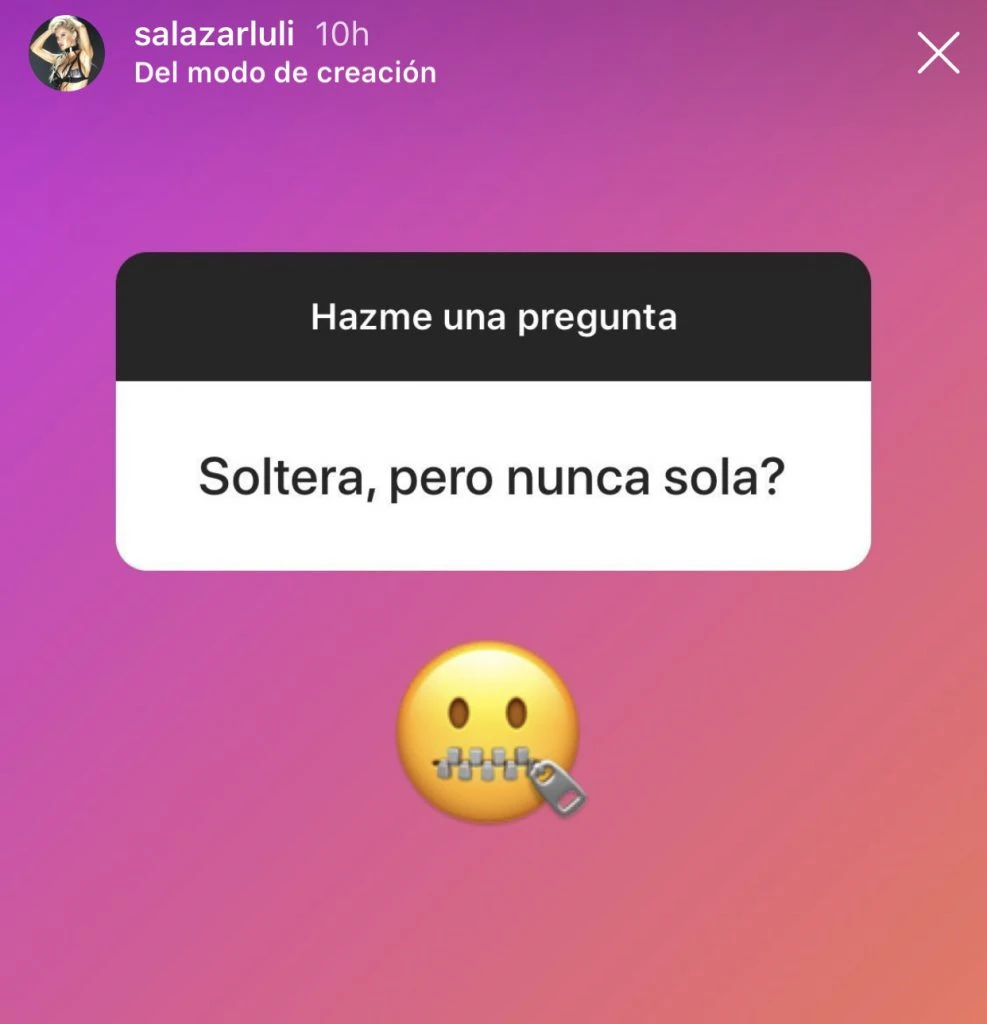This screenshot has width=987, height=1024.
Task: Open salazarluli's profile picture
Action: [x=67, y=53]
